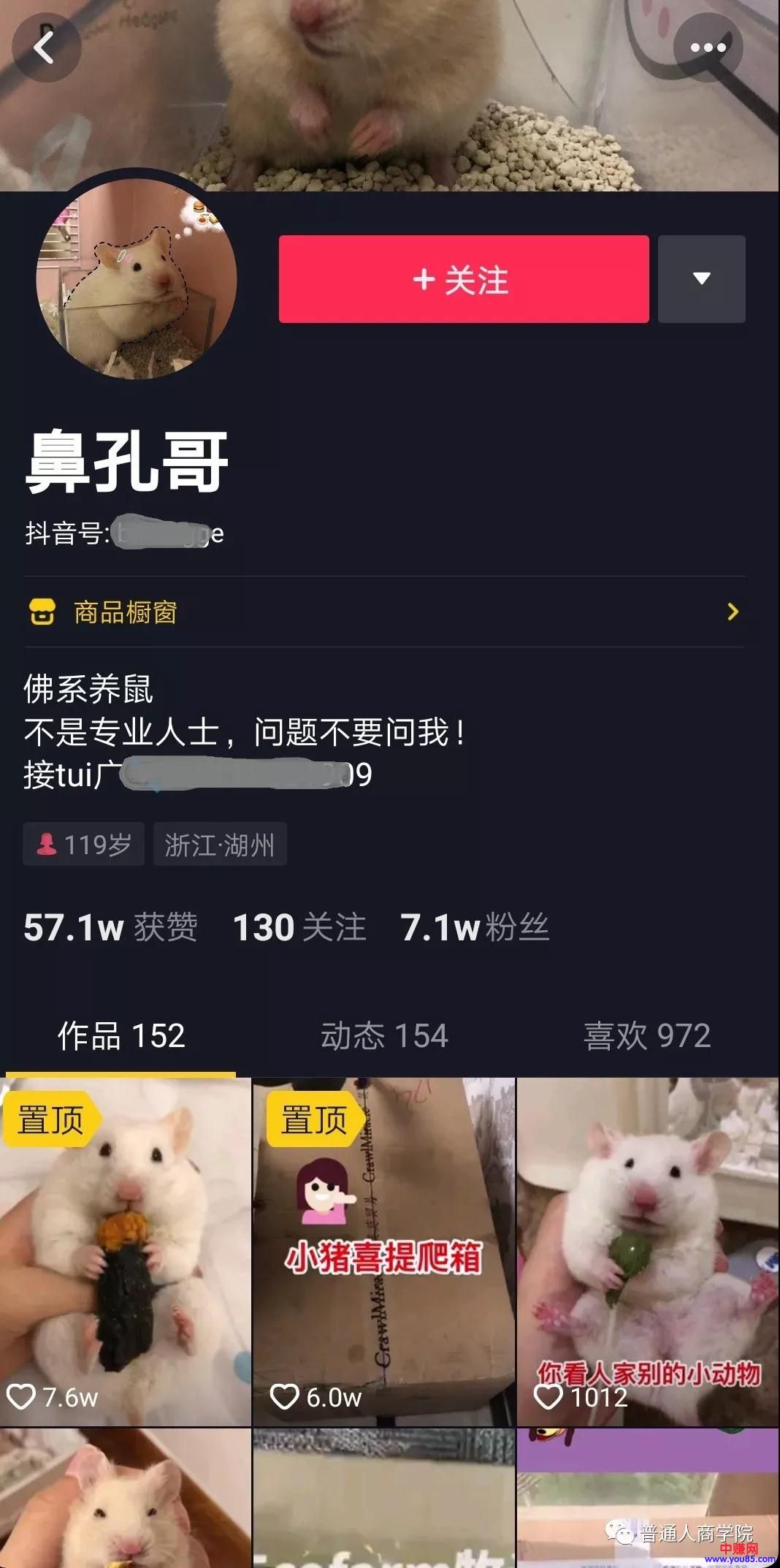
Task: Go back using the top-left arrow
Action: pyautogui.click(x=45, y=47)
